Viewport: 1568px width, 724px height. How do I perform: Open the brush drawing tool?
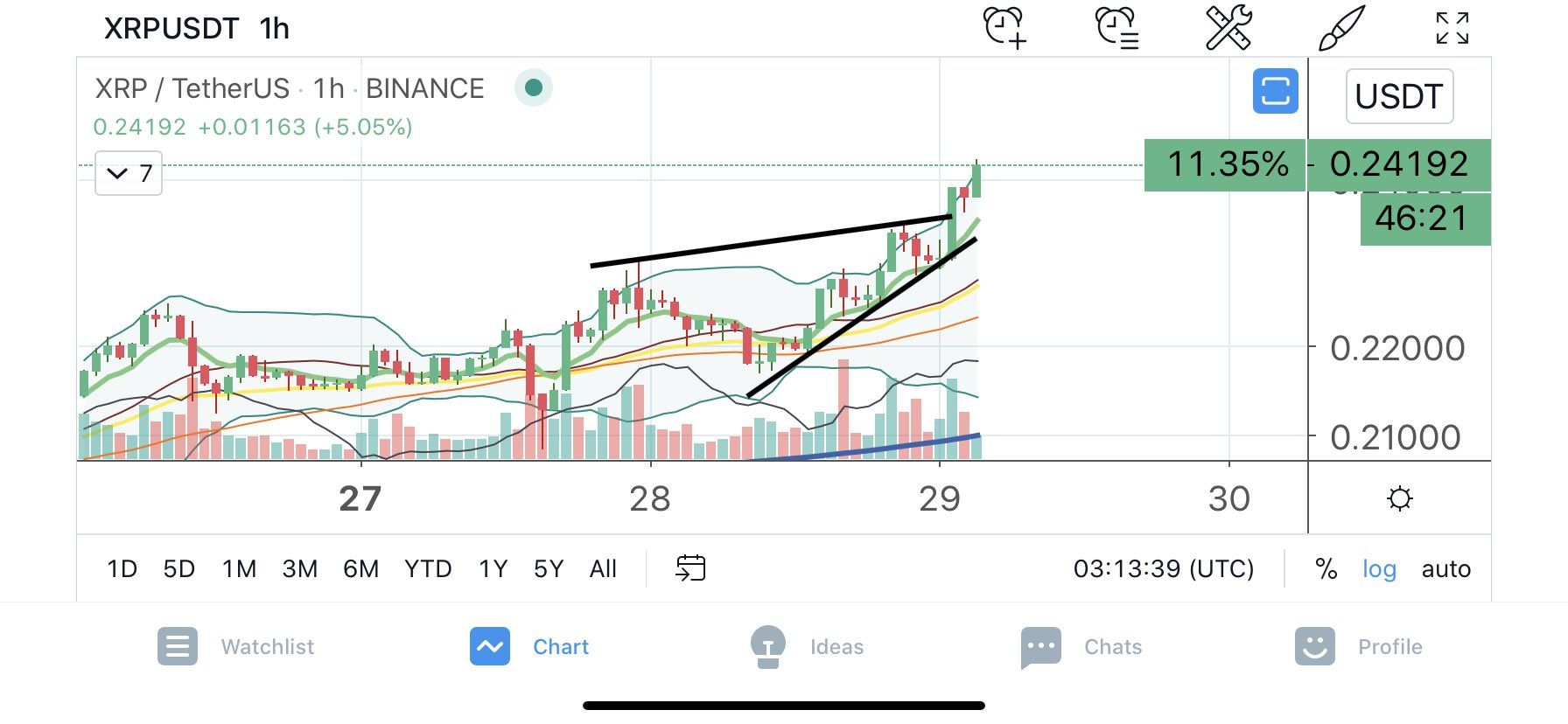(1340, 28)
